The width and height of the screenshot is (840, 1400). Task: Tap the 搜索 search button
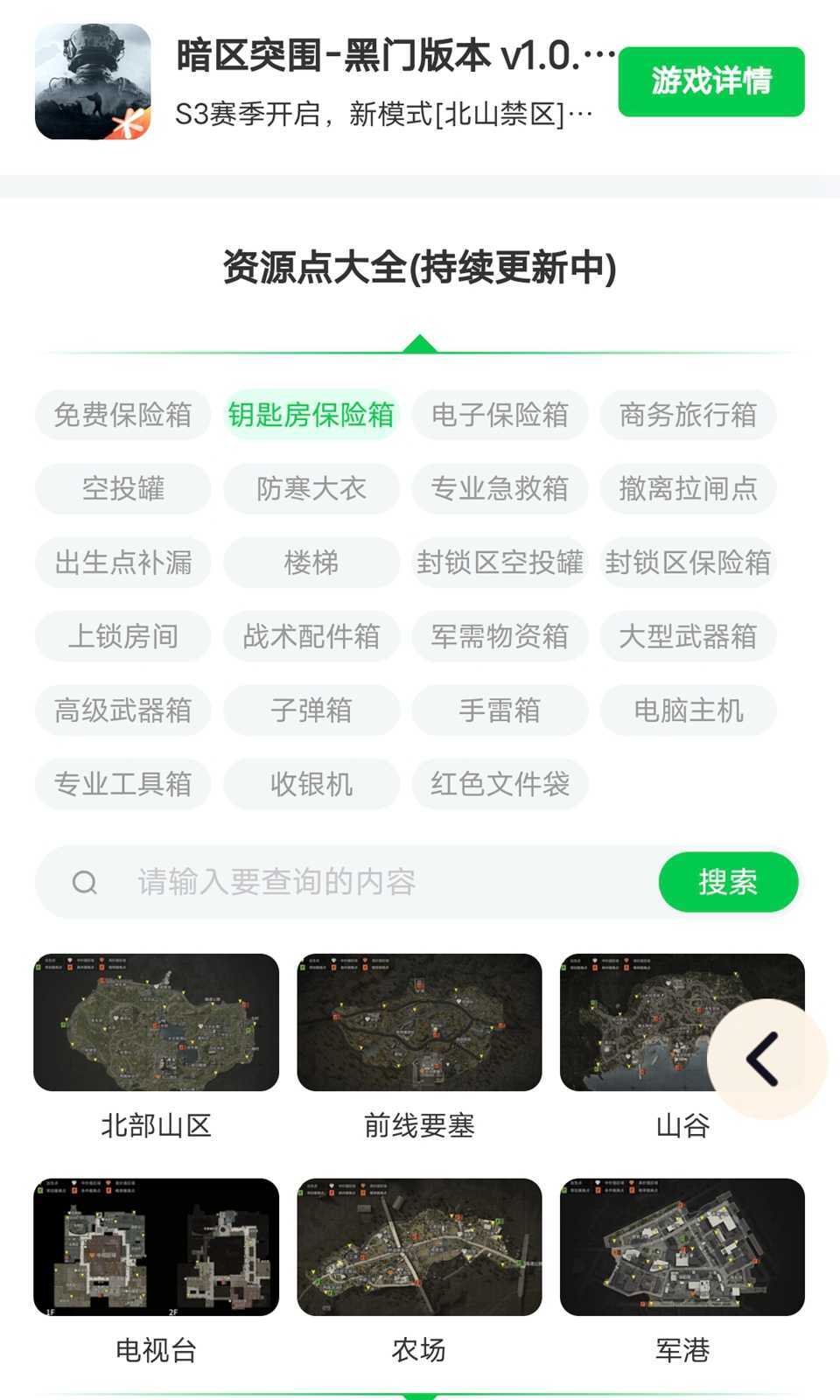point(729,882)
